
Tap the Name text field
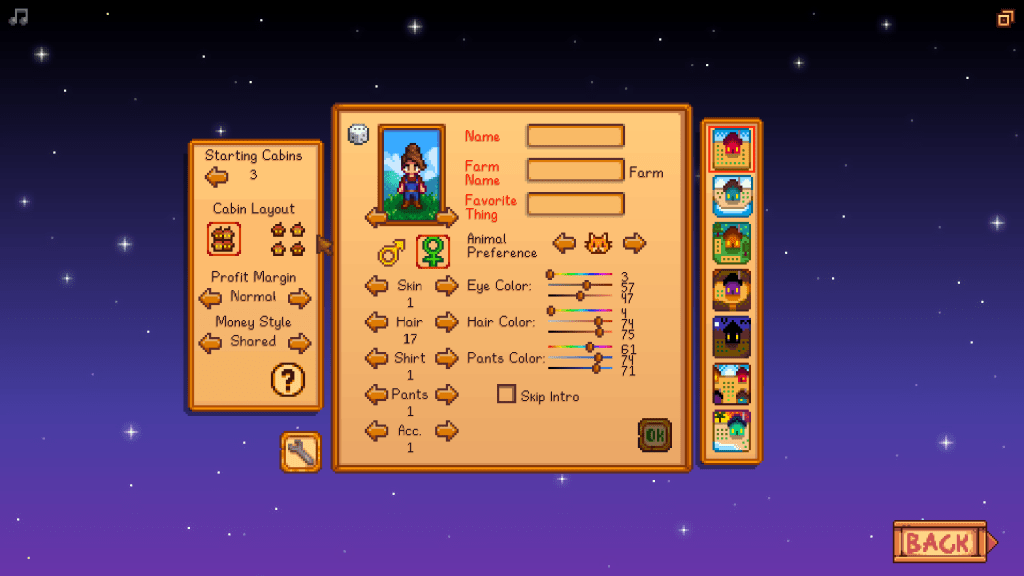576,136
